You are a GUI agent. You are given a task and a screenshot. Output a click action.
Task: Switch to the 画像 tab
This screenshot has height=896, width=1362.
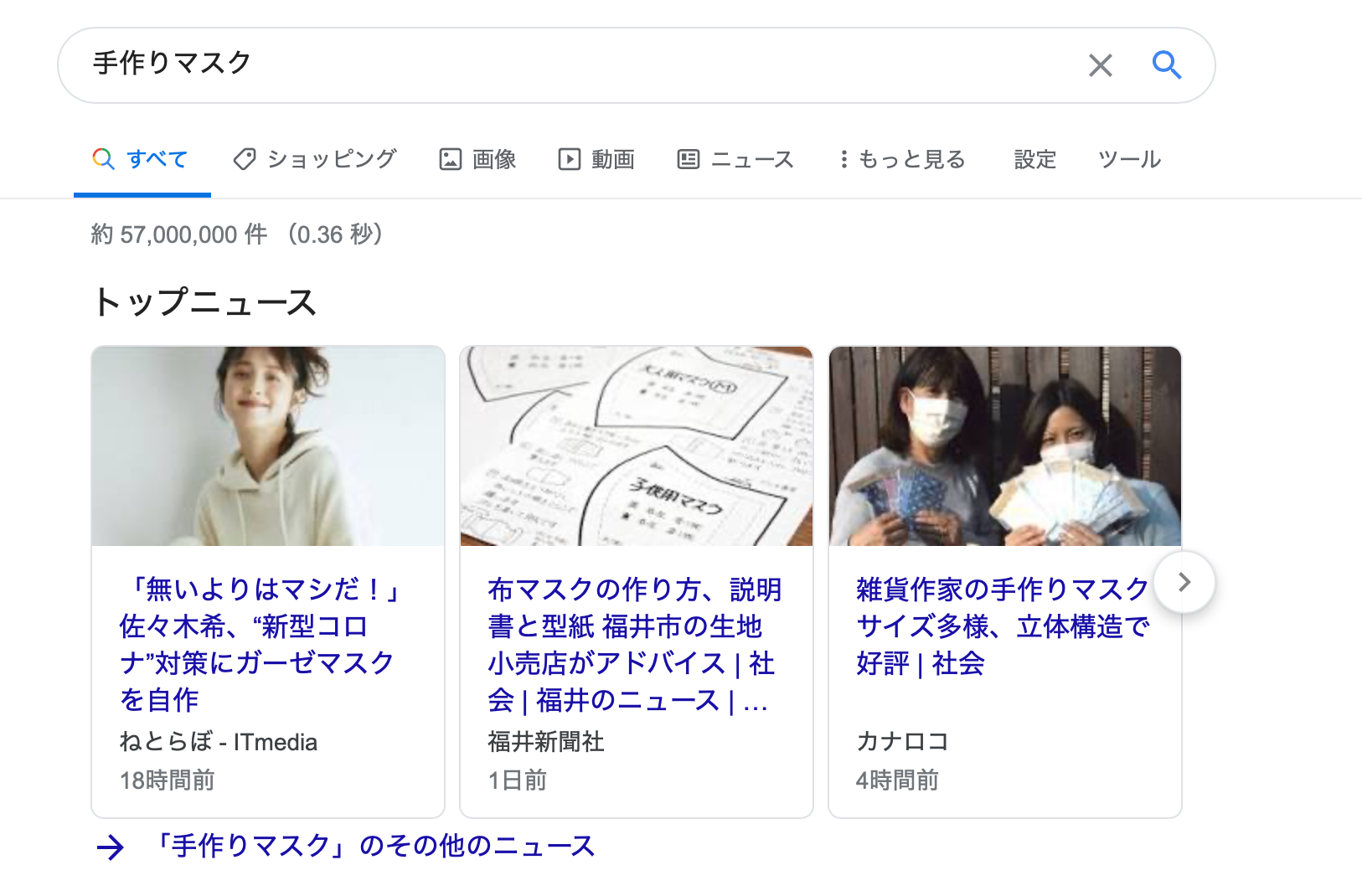[477, 159]
